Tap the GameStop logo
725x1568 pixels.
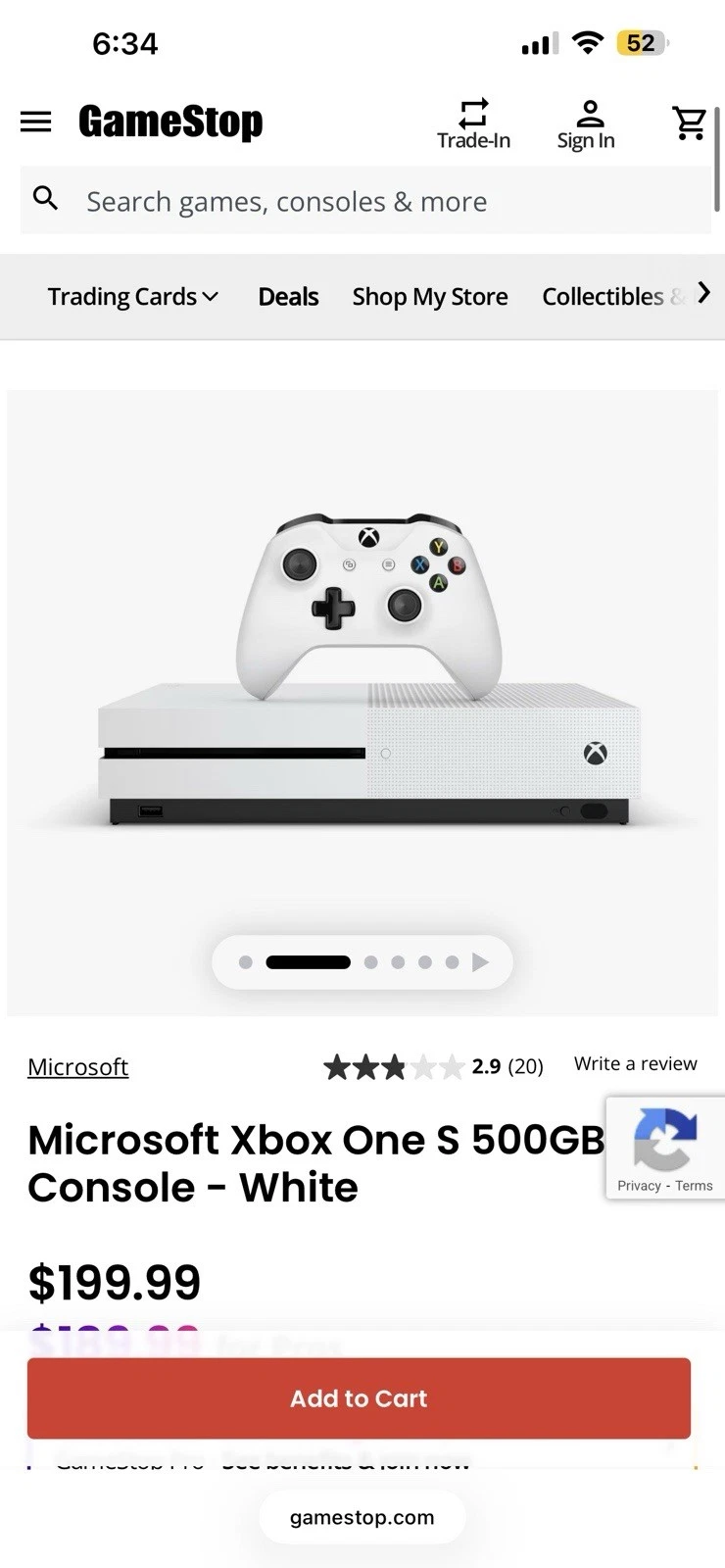point(170,122)
